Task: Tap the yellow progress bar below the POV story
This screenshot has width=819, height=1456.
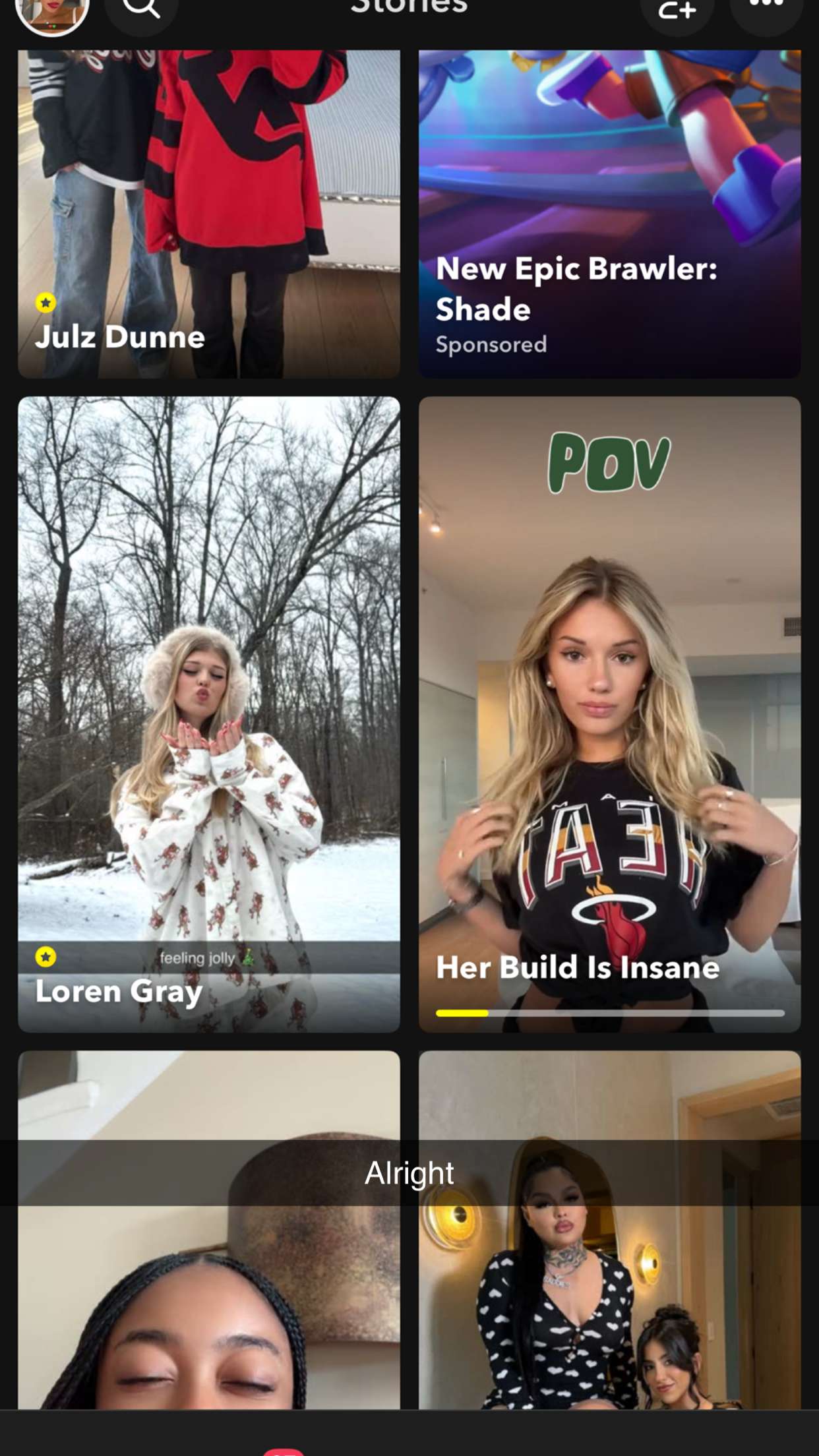Action: pos(462,1013)
